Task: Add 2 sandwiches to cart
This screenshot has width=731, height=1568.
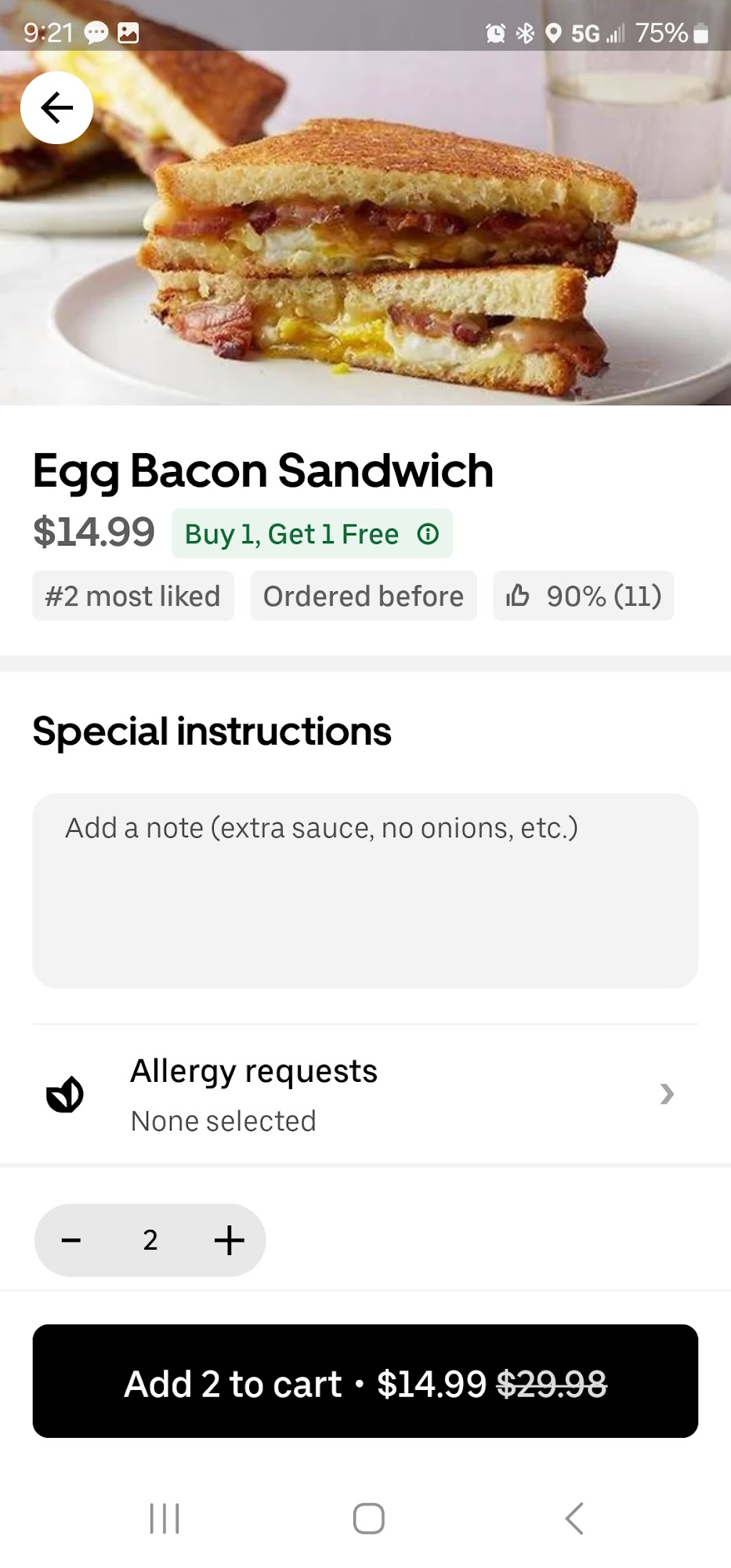Action: 365,1381
